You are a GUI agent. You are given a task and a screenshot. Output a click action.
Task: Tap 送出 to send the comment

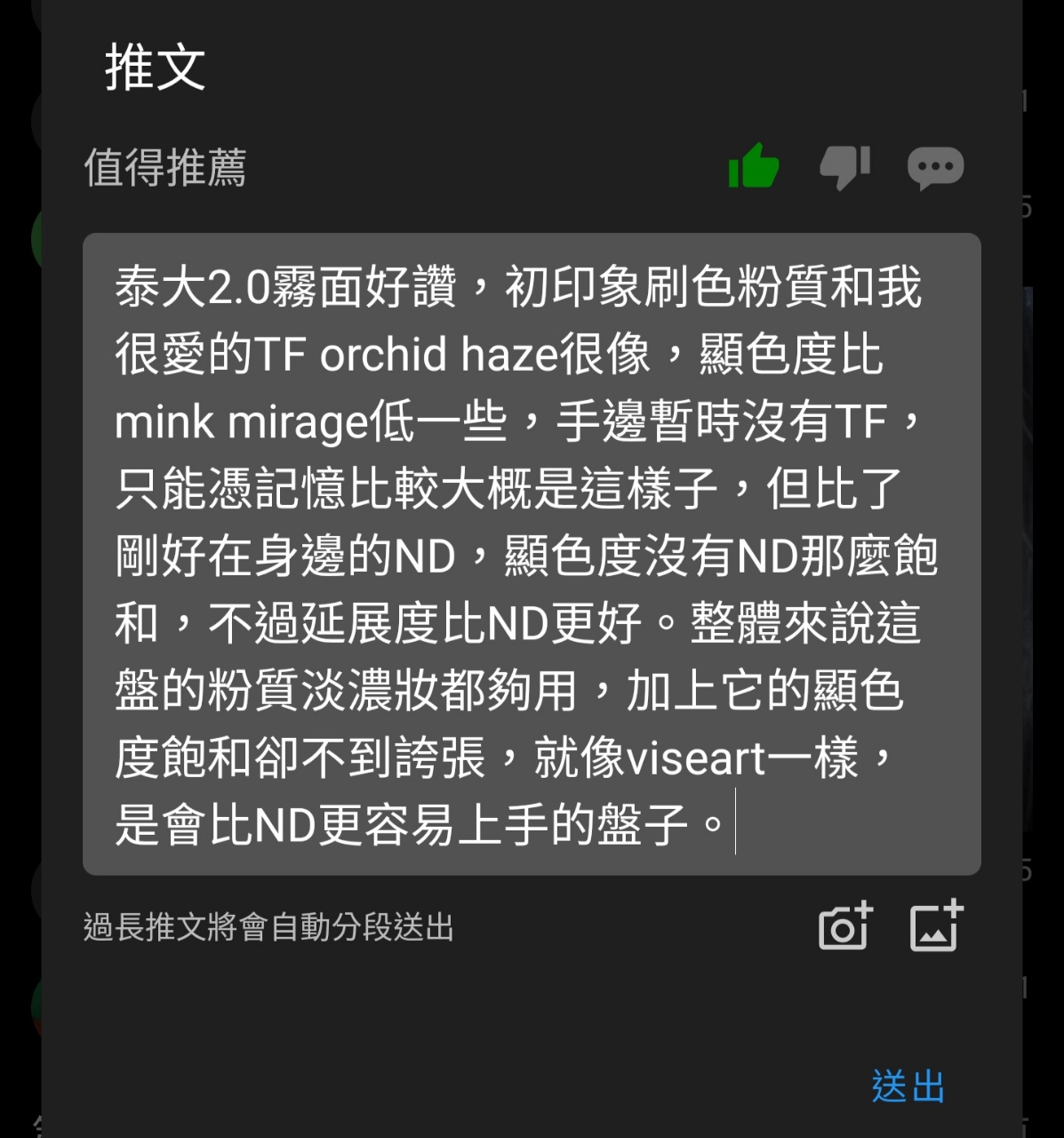point(908,1086)
